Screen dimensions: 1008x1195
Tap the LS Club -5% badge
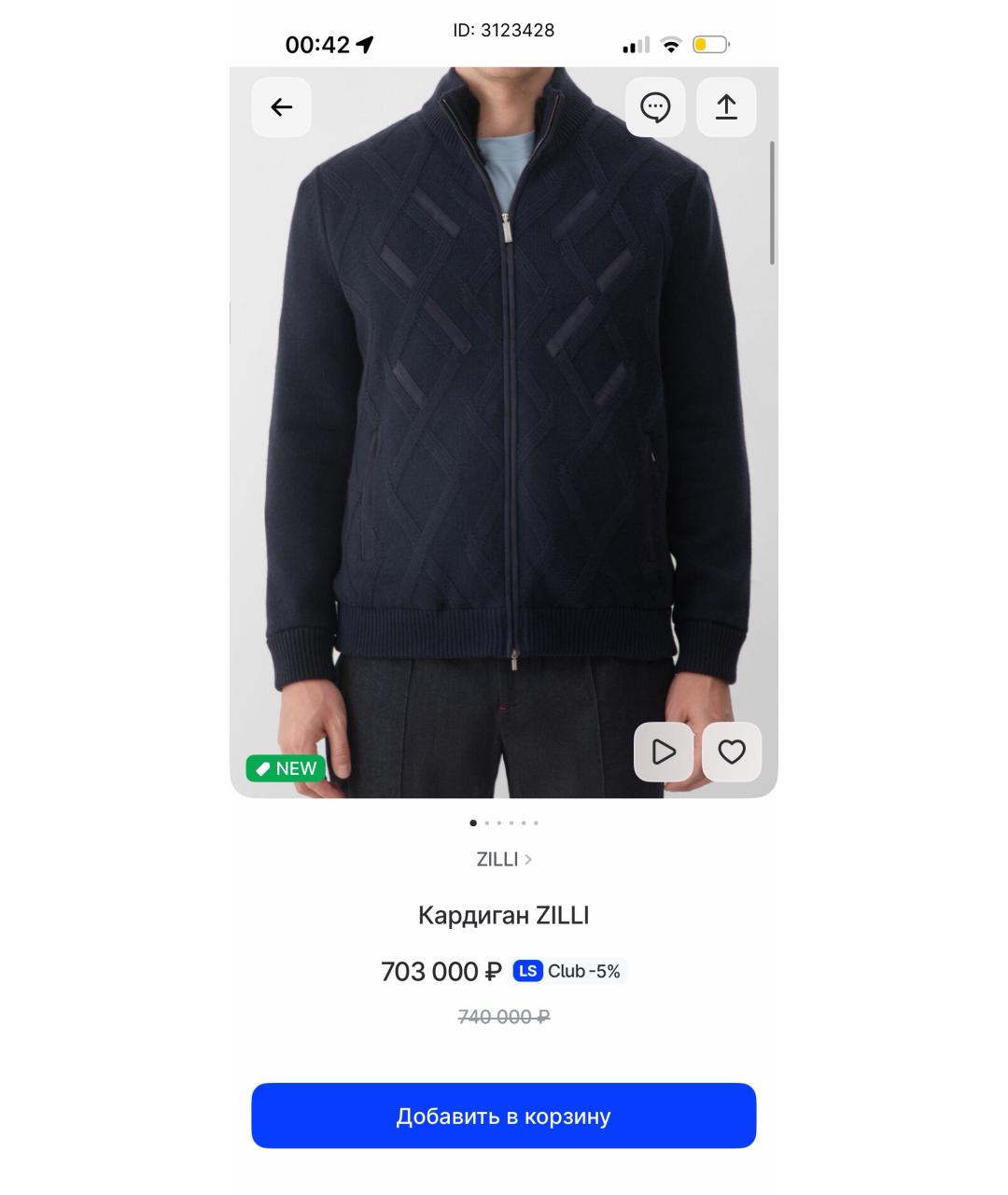pos(568,971)
